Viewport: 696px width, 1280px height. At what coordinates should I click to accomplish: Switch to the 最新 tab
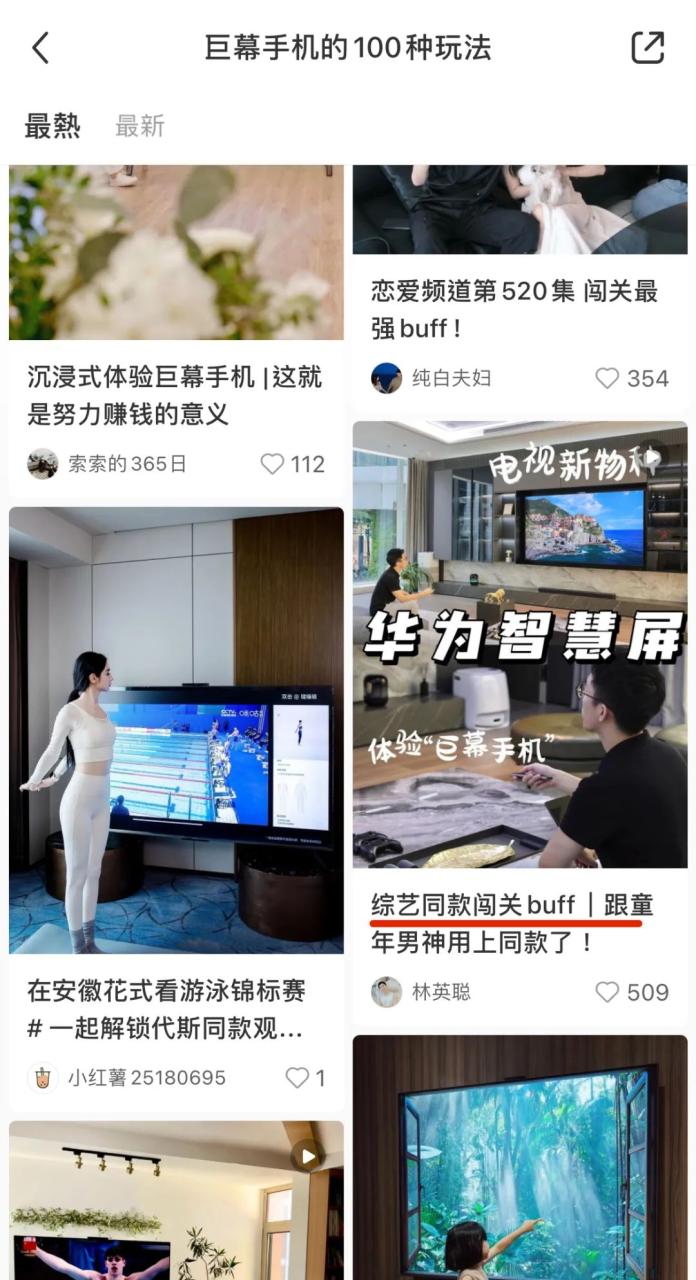(x=140, y=126)
